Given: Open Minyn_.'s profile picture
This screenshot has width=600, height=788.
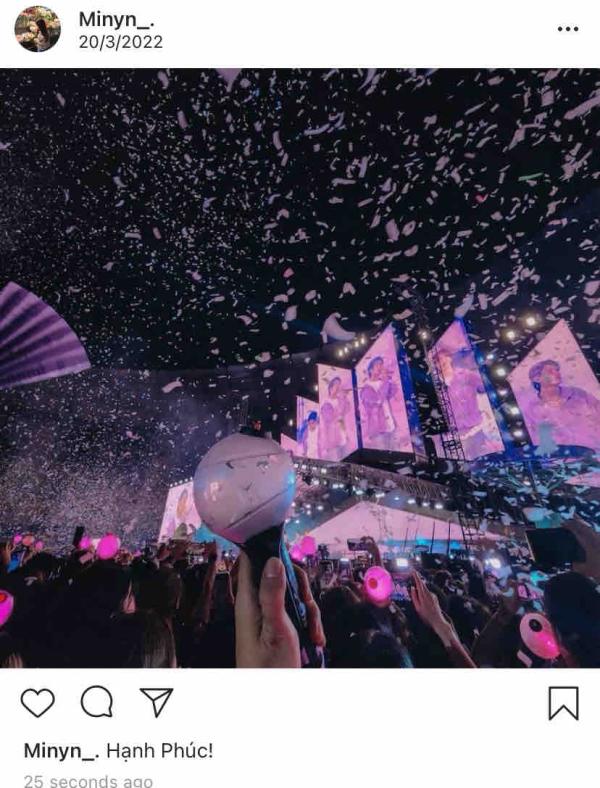Looking at the screenshot, I should tap(37, 29).
